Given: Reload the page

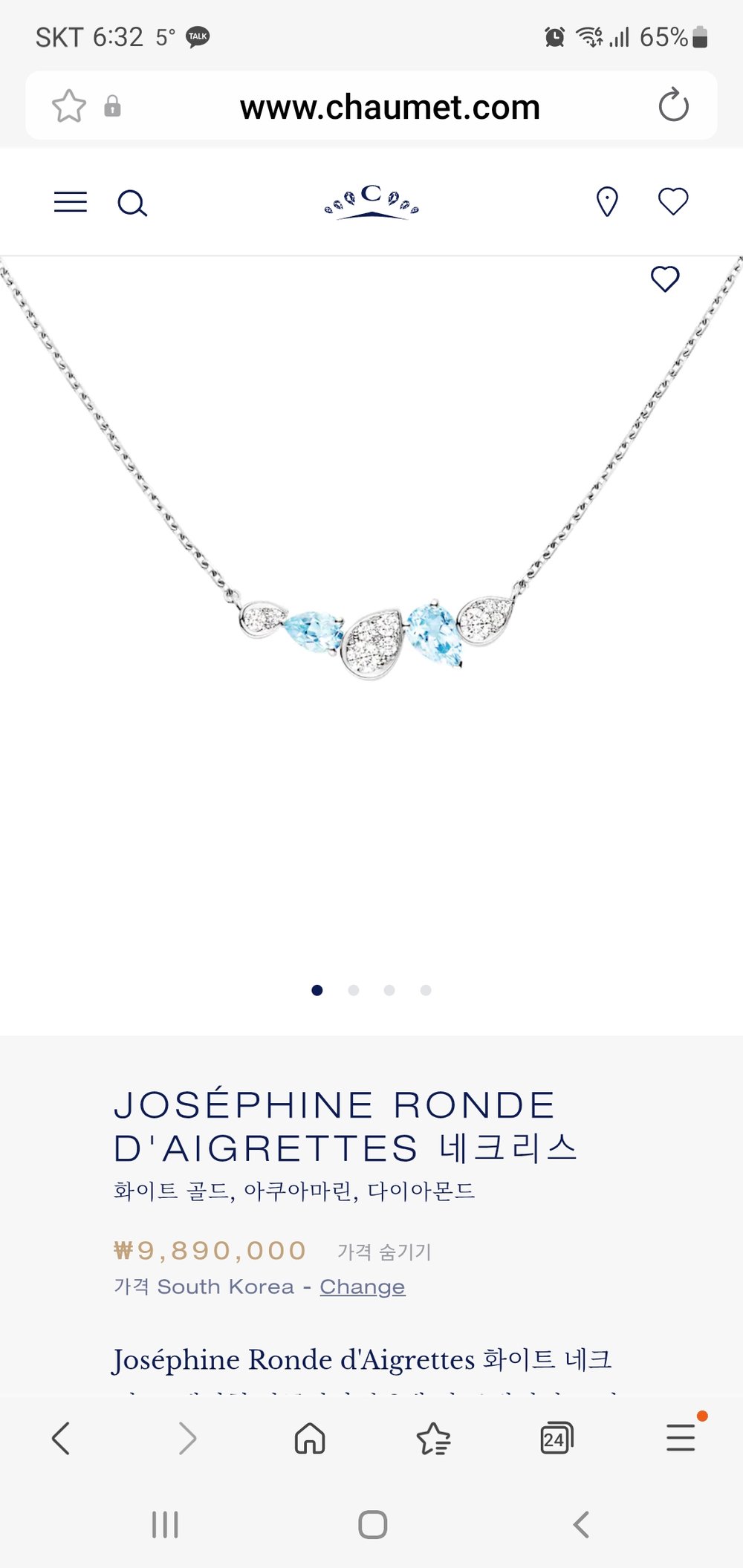Looking at the screenshot, I should tap(673, 105).
